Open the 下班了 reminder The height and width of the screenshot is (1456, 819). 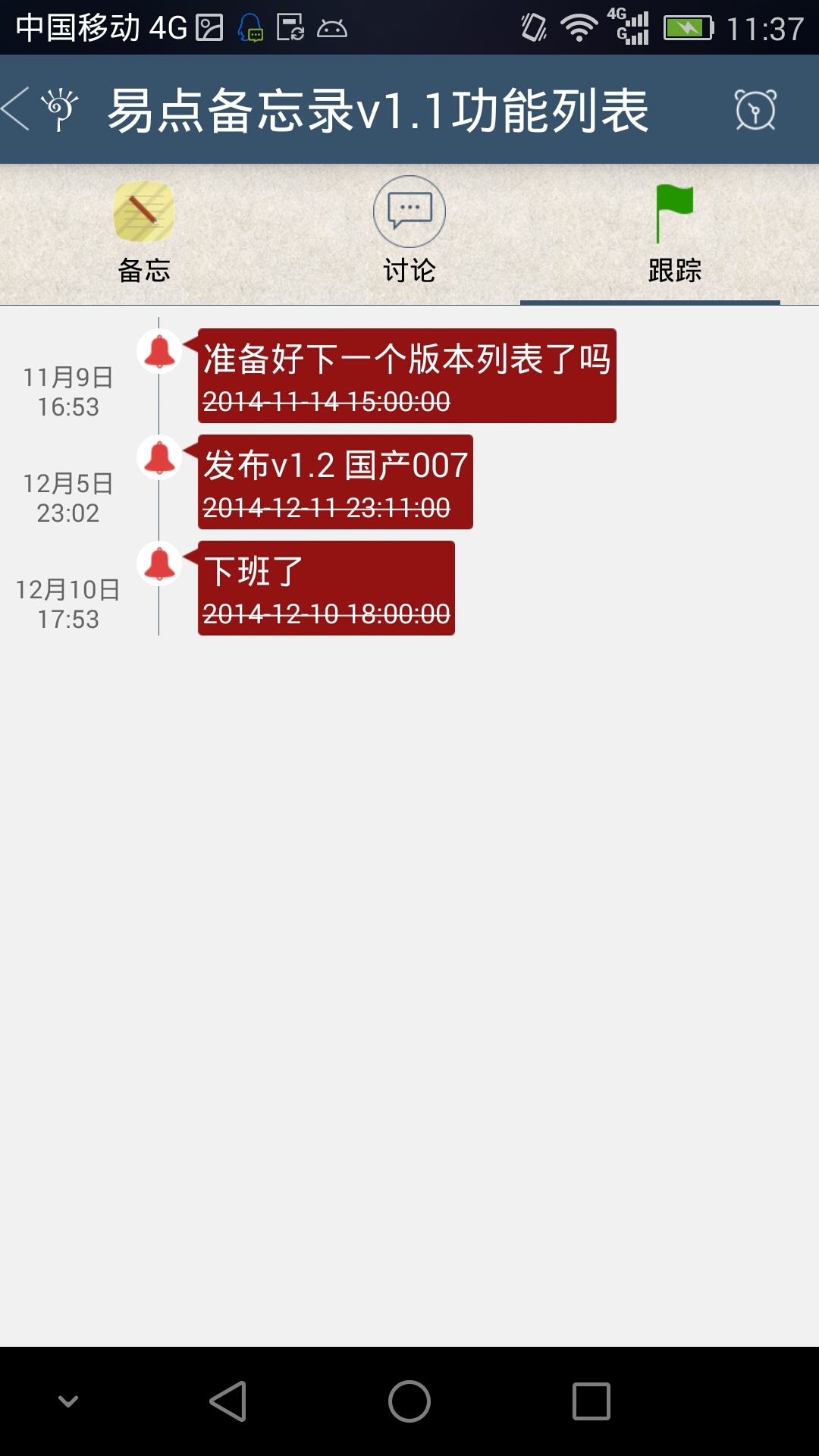[x=326, y=588]
